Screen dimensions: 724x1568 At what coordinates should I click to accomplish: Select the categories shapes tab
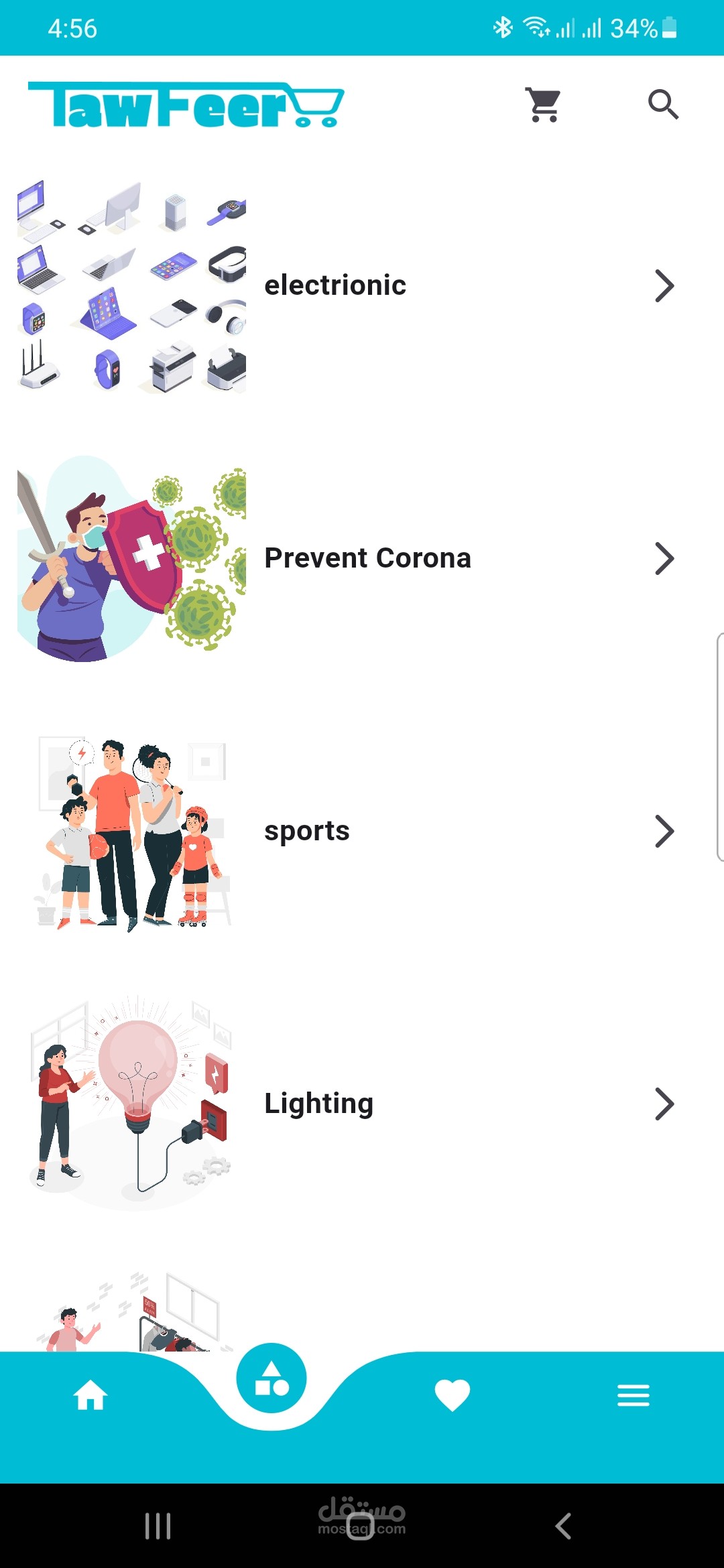tap(271, 1378)
